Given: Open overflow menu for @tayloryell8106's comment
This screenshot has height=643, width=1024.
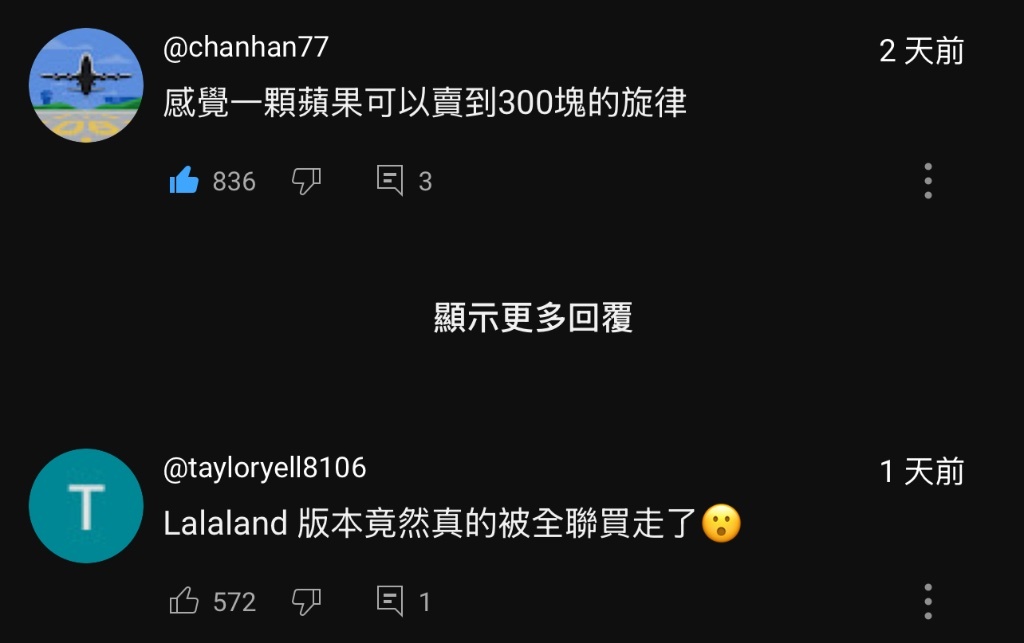Looking at the screenshot, I should [x=928, y=601].
